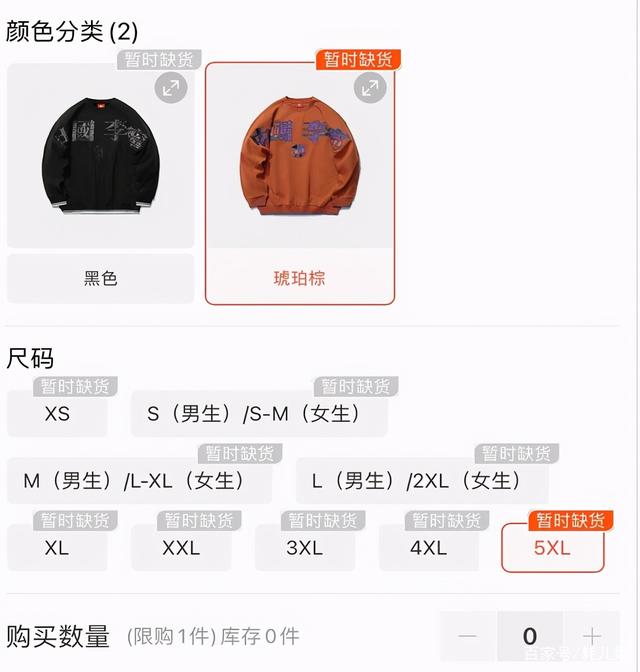Select the 4XL size
Image resolution: width=640 pixels, height=672 pixels.
coord(429,547)
